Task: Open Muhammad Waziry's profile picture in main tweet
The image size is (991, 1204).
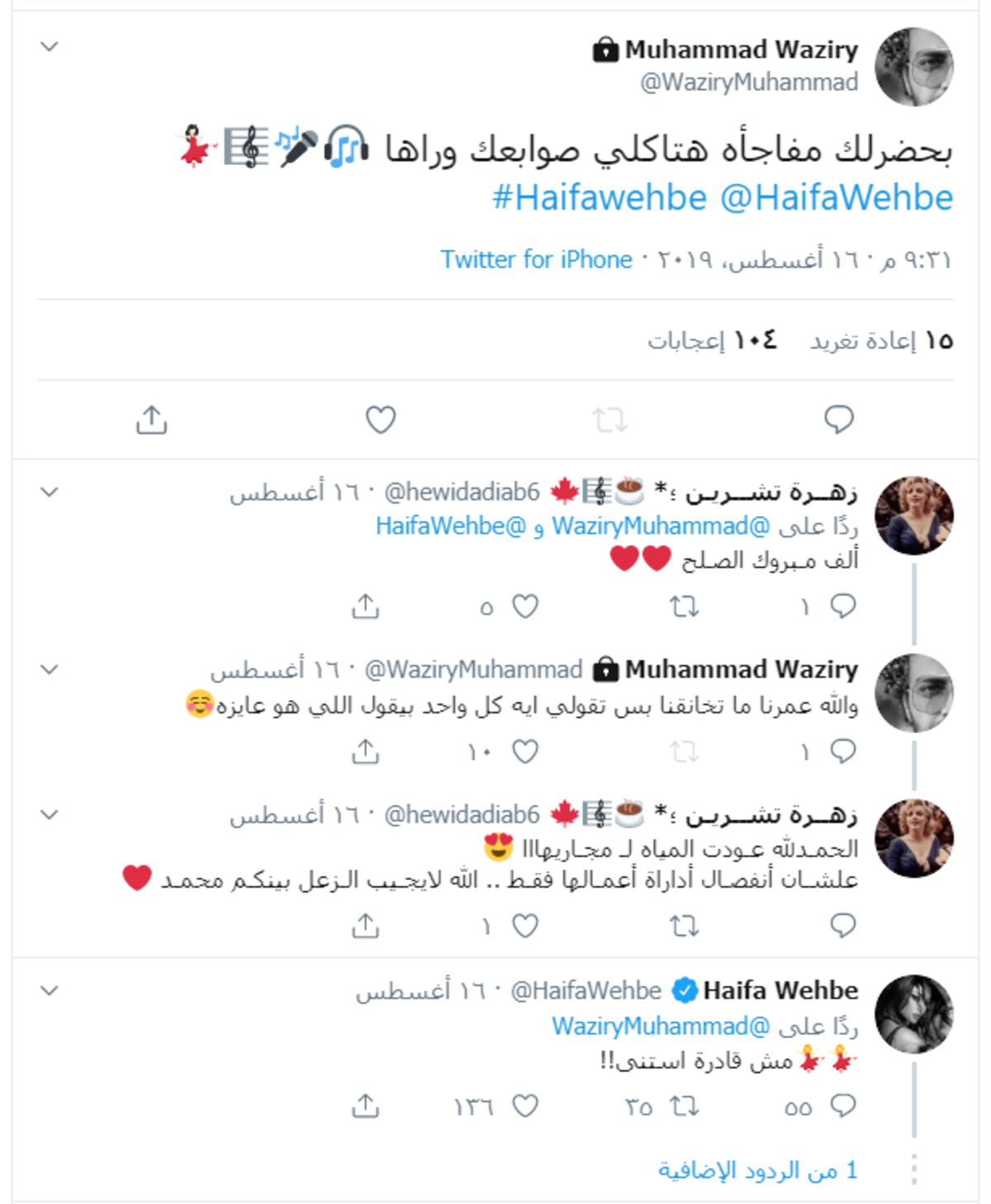Action: tap(914, 67)
